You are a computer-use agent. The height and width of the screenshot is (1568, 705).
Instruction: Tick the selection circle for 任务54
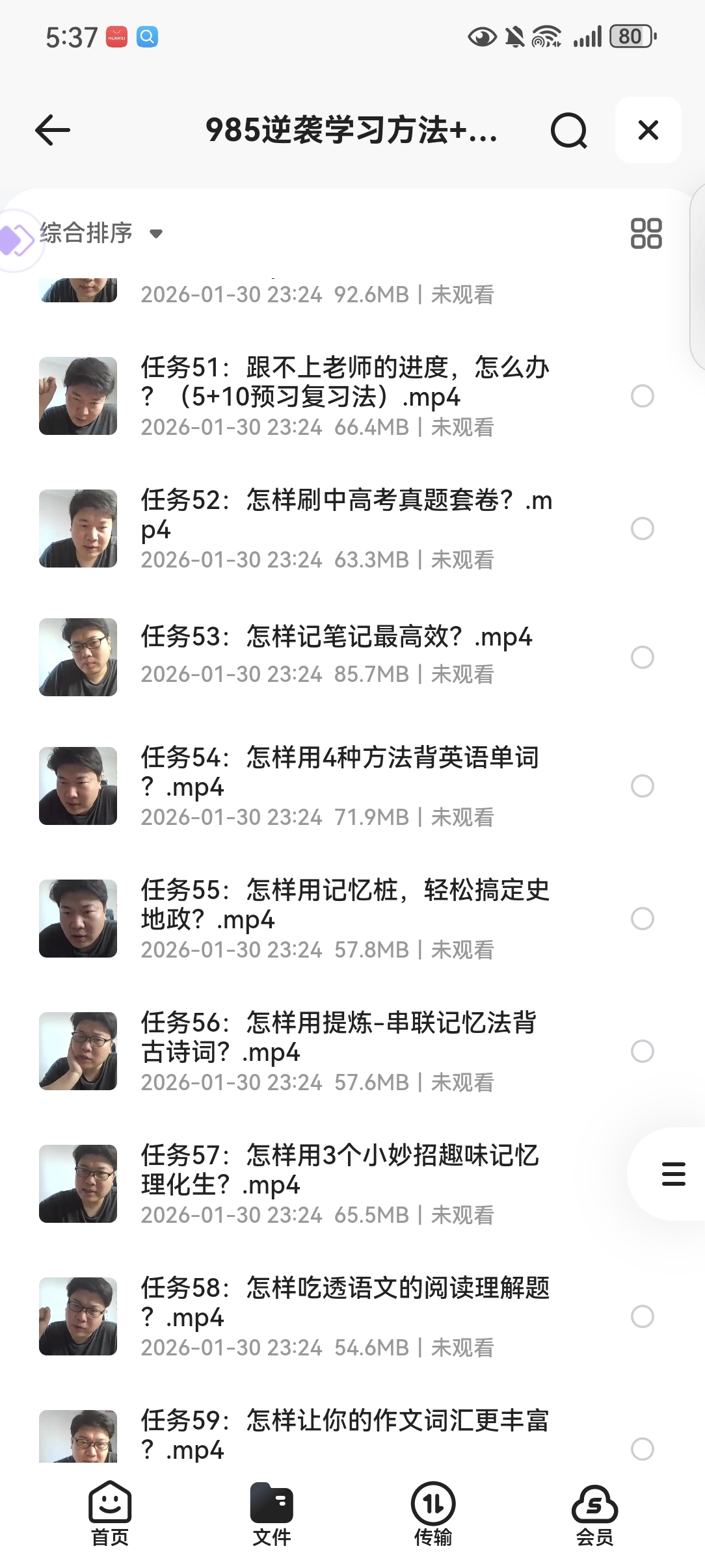pyautogui.click(x=642, y=786)
